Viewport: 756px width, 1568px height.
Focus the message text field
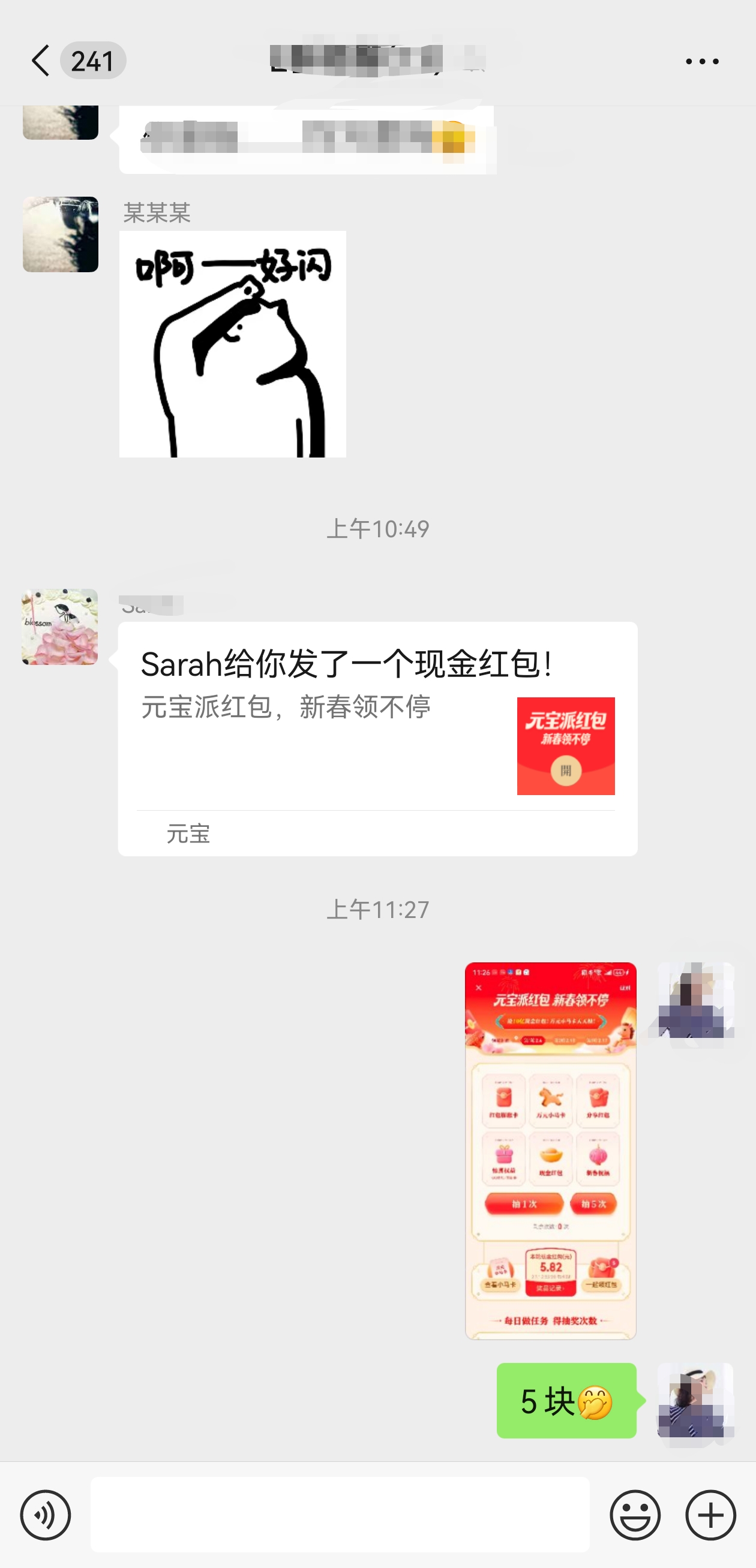point(340,1515)
